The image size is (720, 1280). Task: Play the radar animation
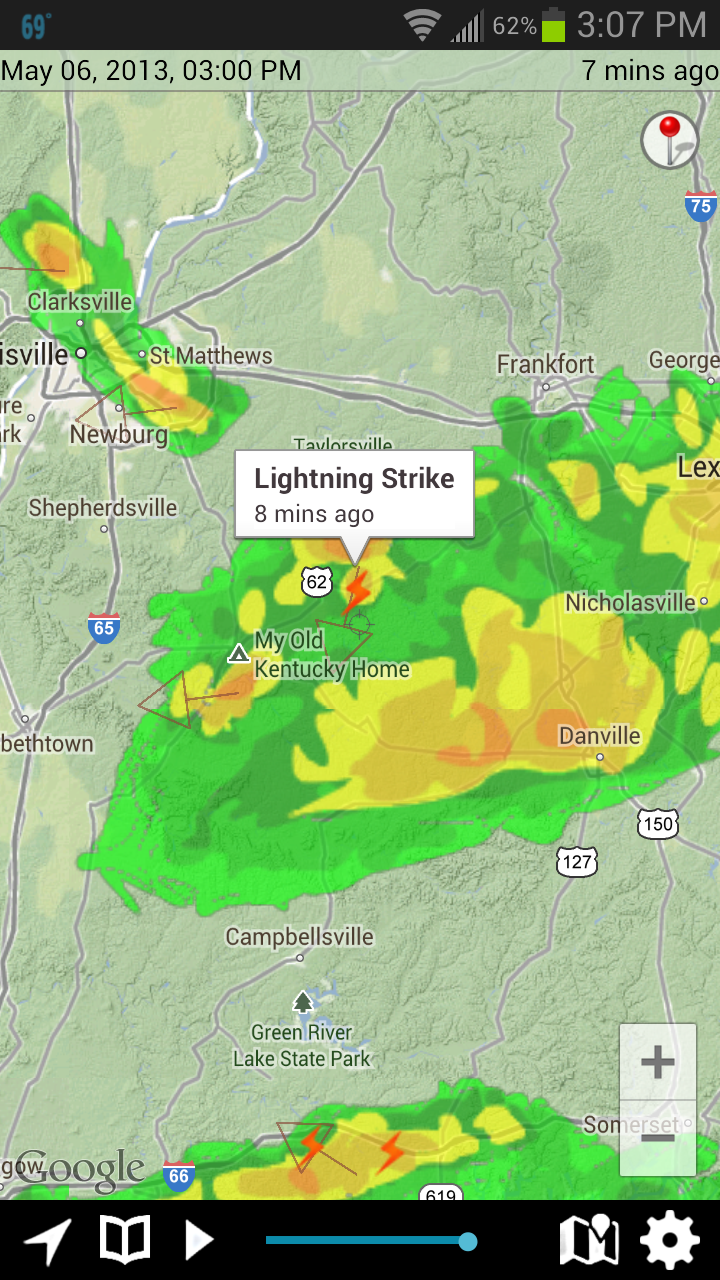pos(199,1240)
